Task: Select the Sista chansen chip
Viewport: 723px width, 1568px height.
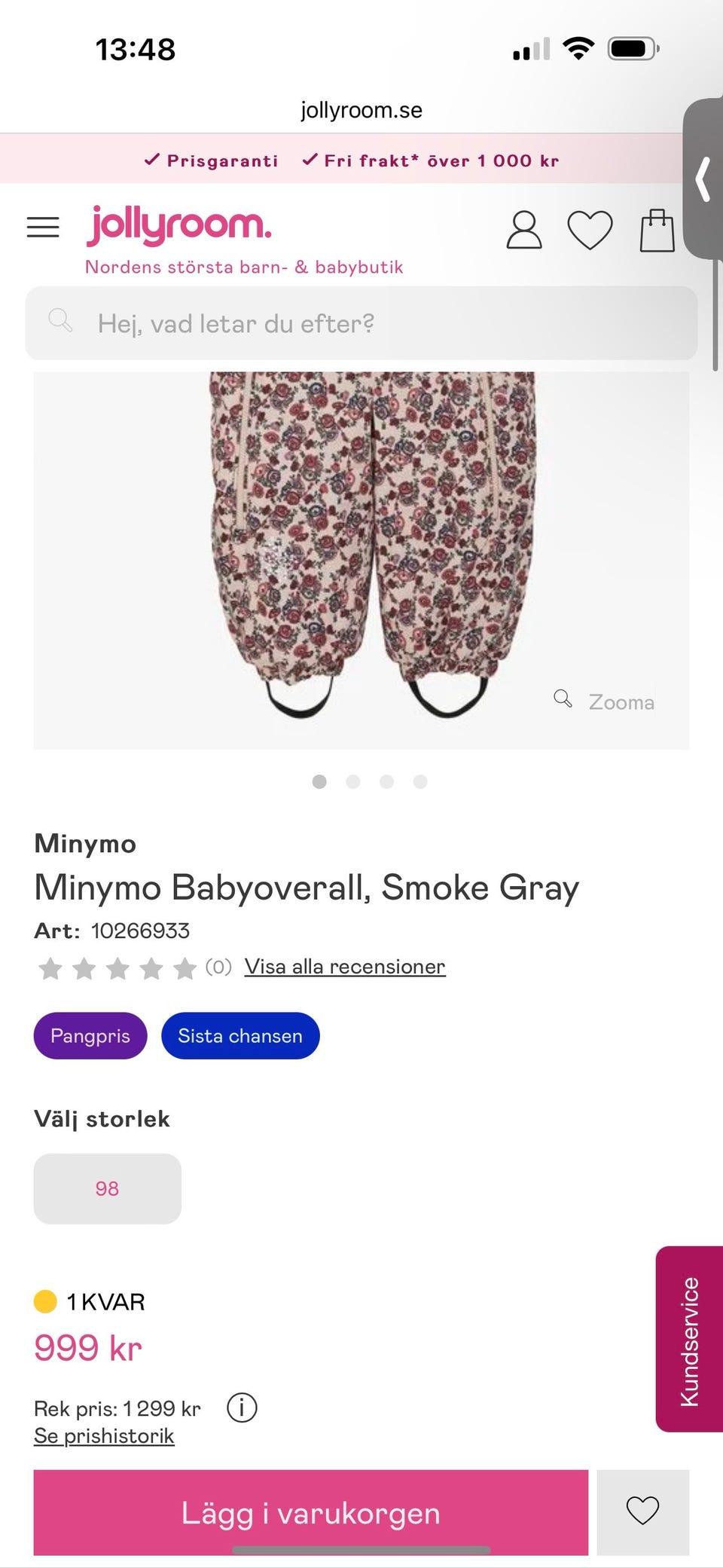Action: (240, 1036)
